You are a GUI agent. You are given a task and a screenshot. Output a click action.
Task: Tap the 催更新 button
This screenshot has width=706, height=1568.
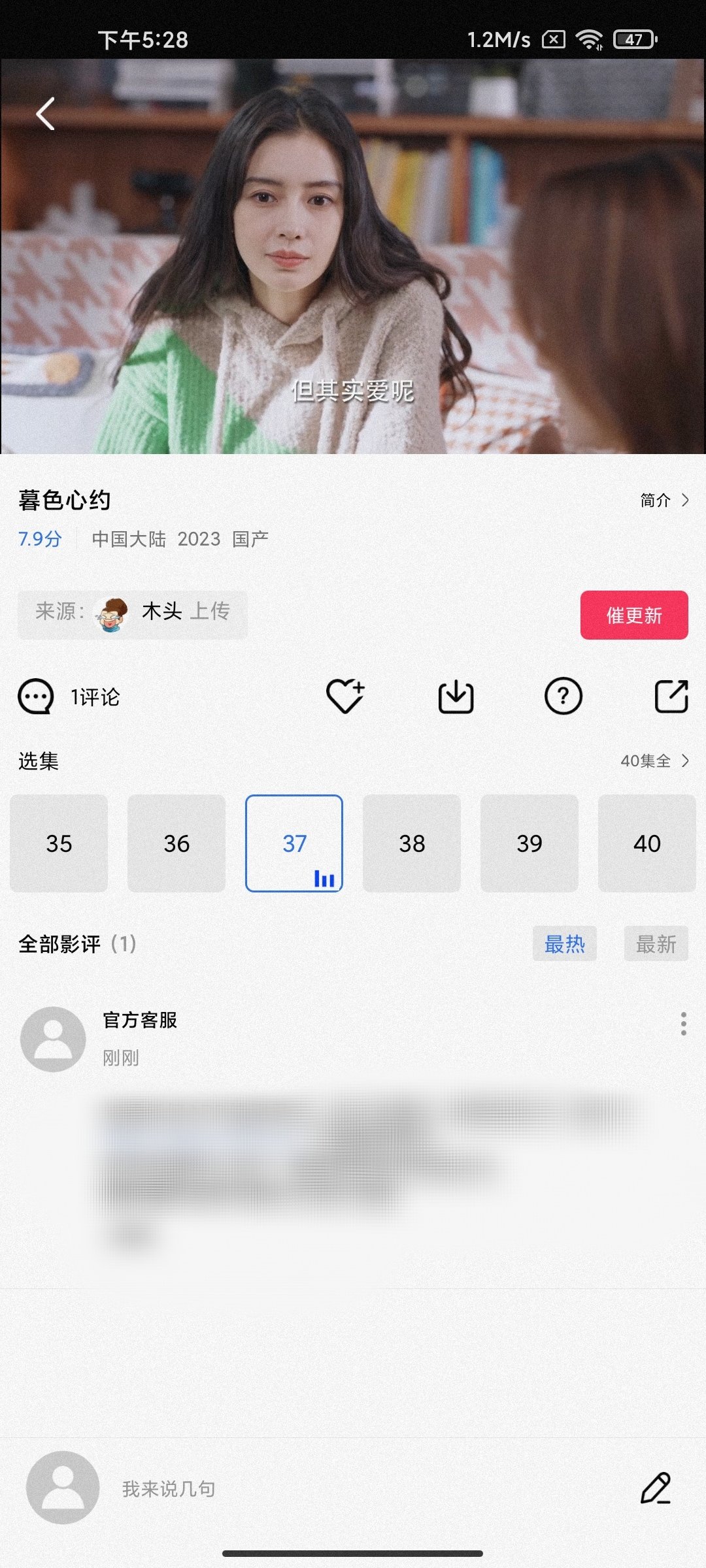633,615
